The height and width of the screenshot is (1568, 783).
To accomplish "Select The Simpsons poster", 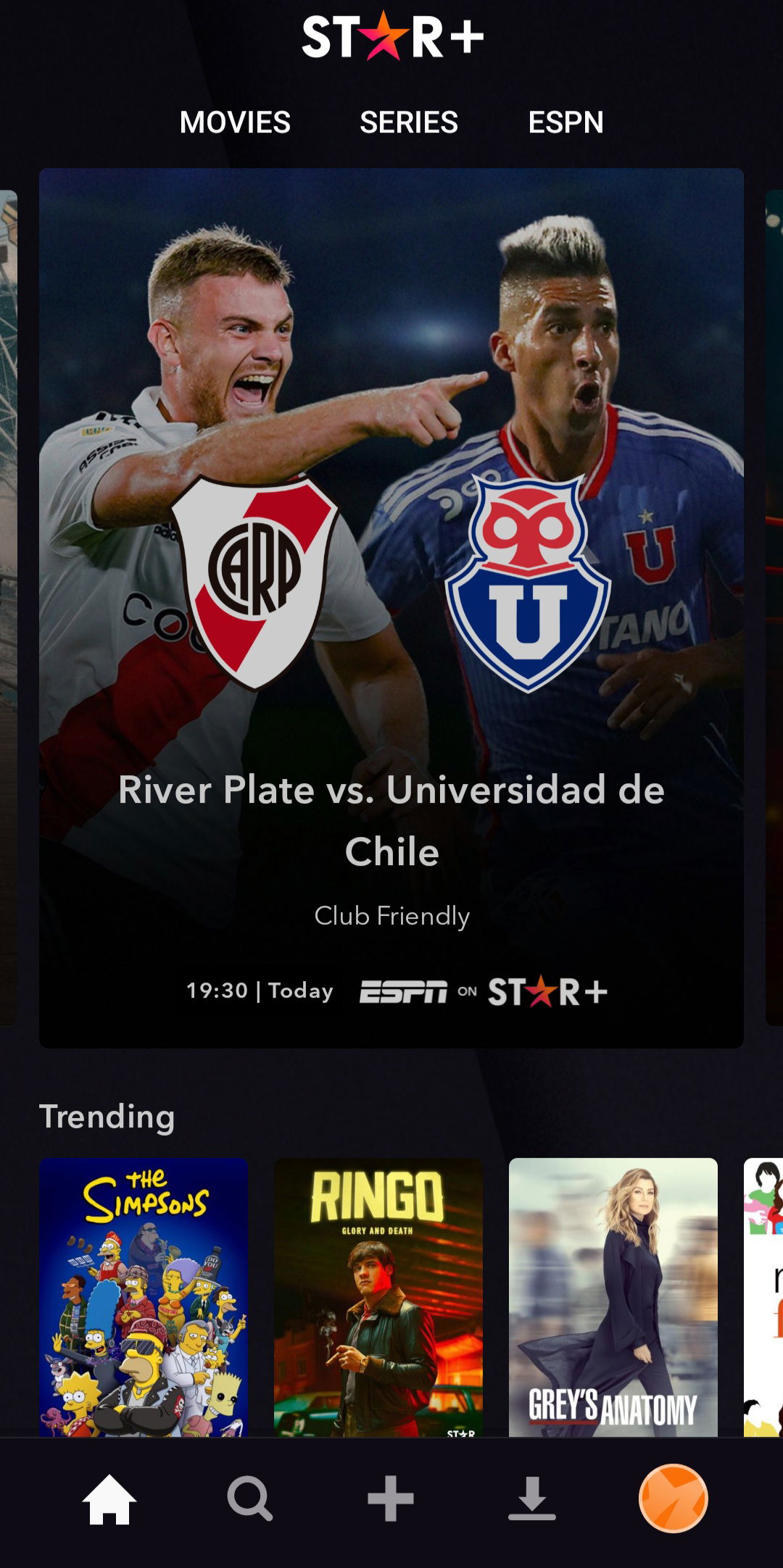I will (144, 1297).
